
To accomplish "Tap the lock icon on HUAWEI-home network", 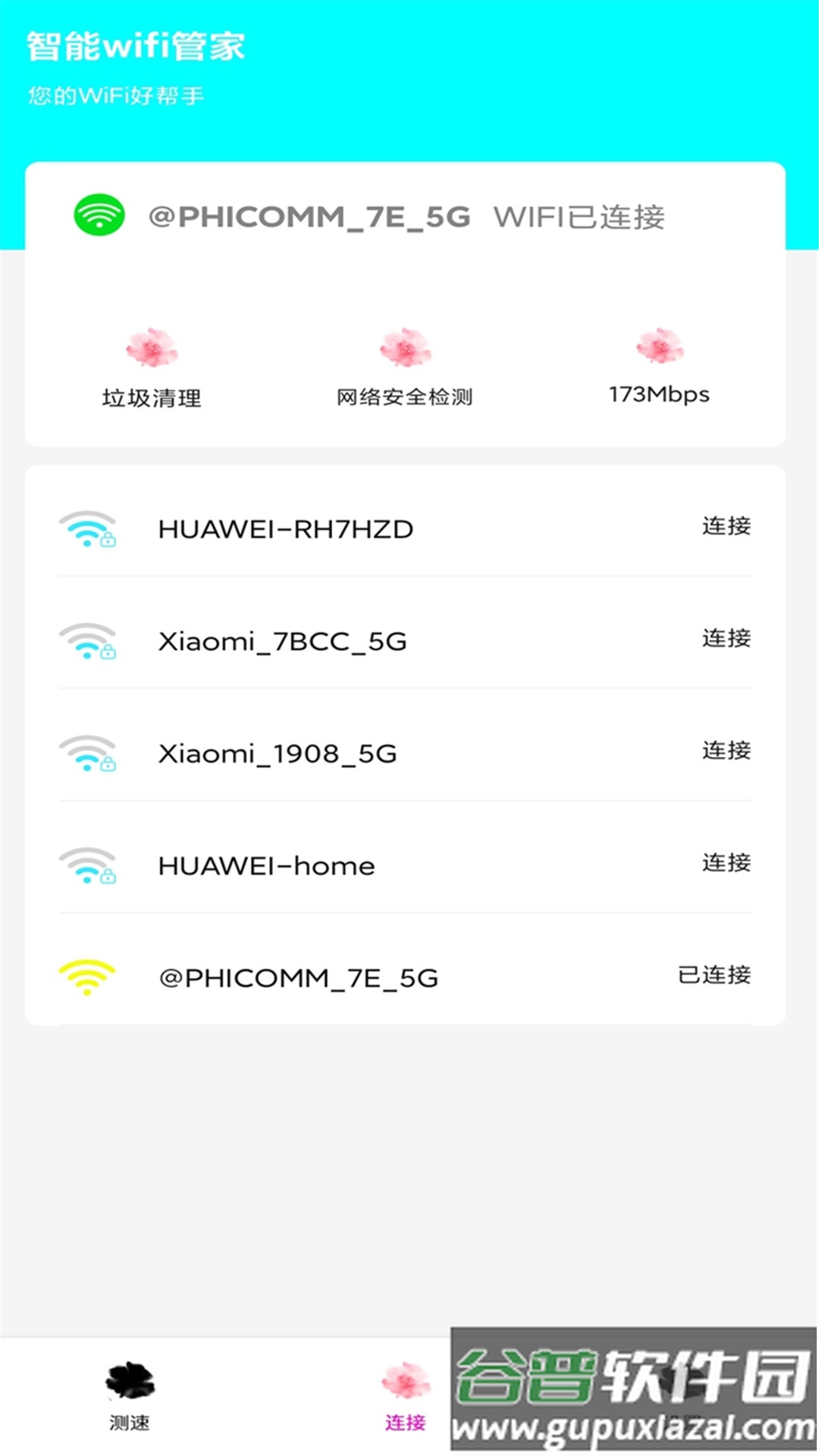I will [x=108, y=877].
